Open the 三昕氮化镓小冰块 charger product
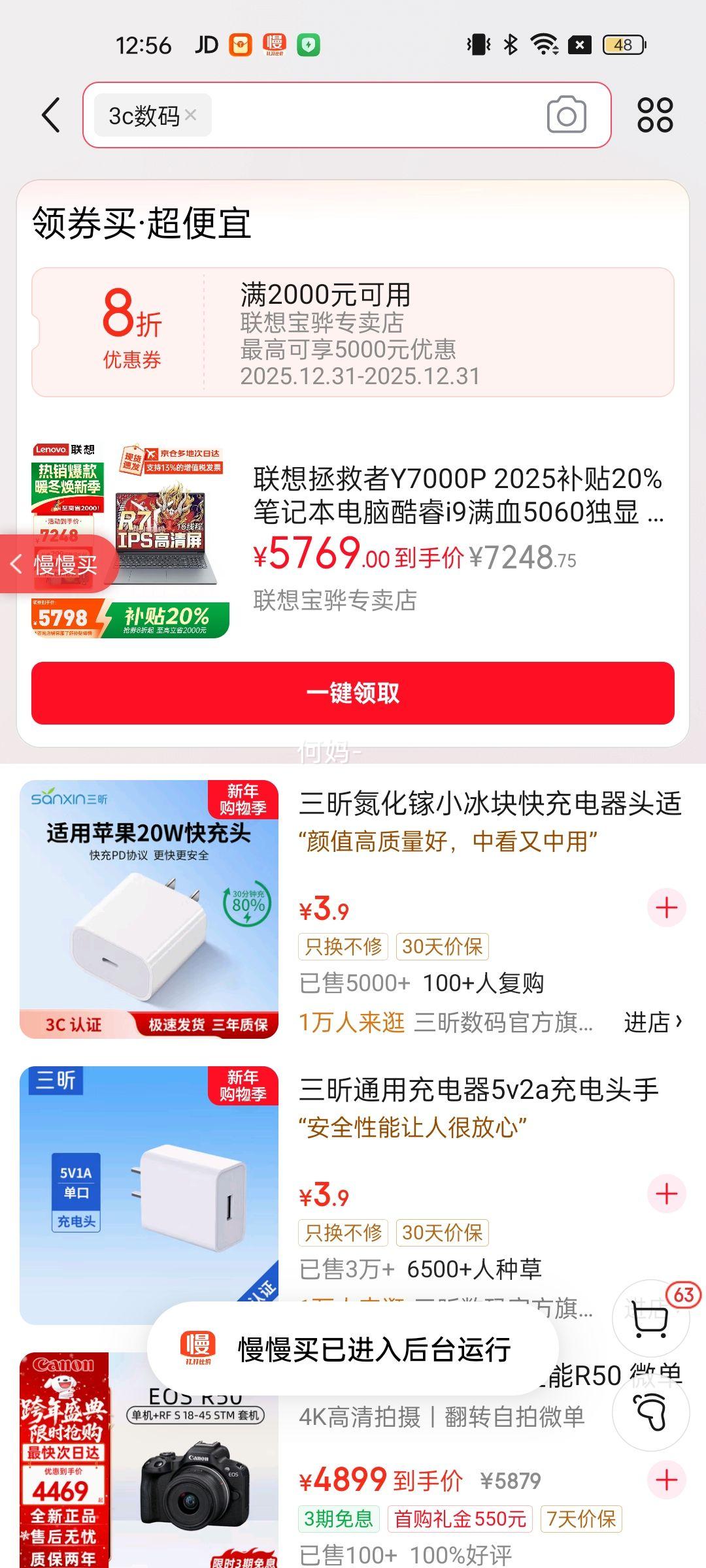Screen dimensions: 706x1568 [489, 804]
